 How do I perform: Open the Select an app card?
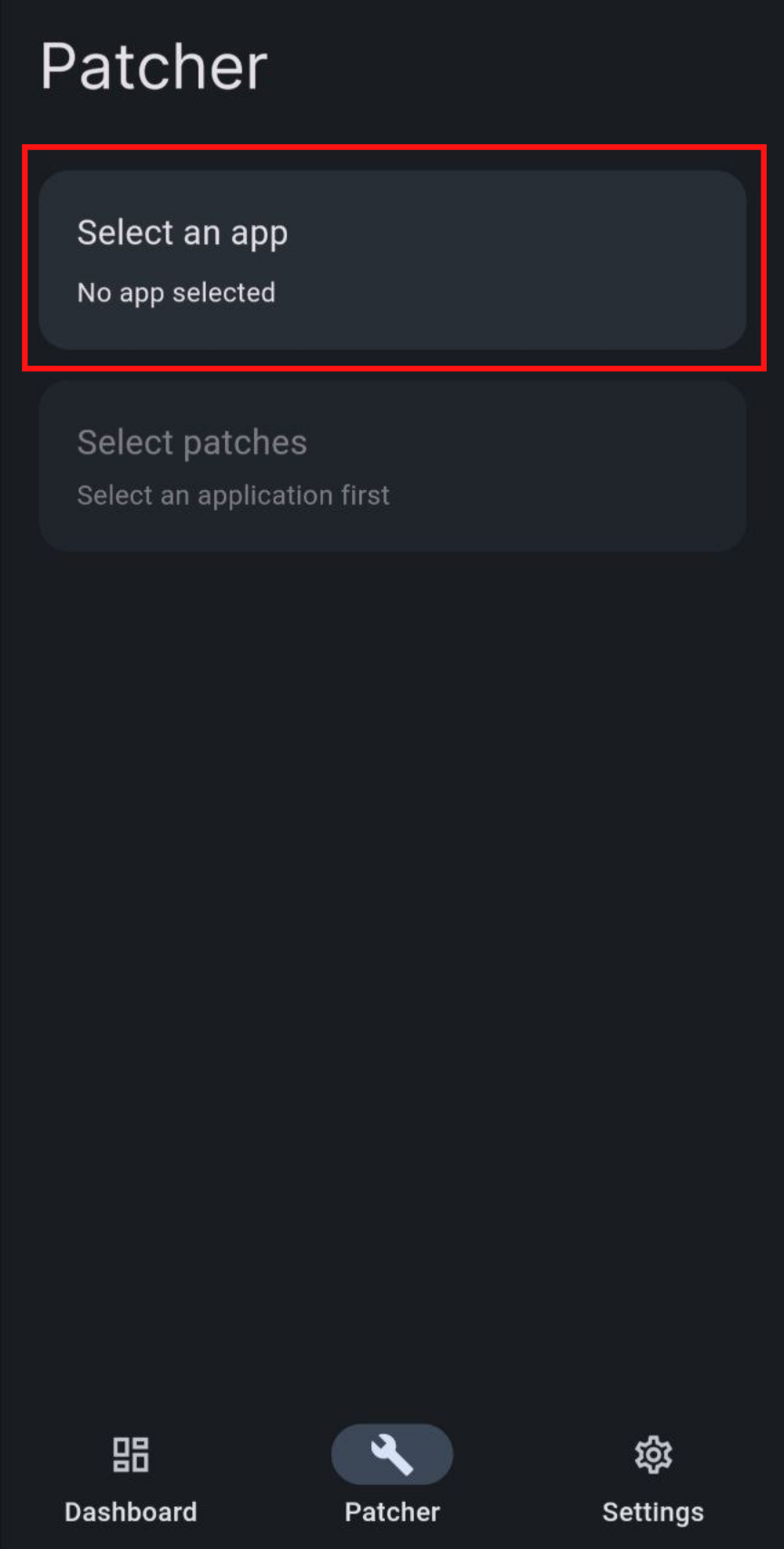392,260
